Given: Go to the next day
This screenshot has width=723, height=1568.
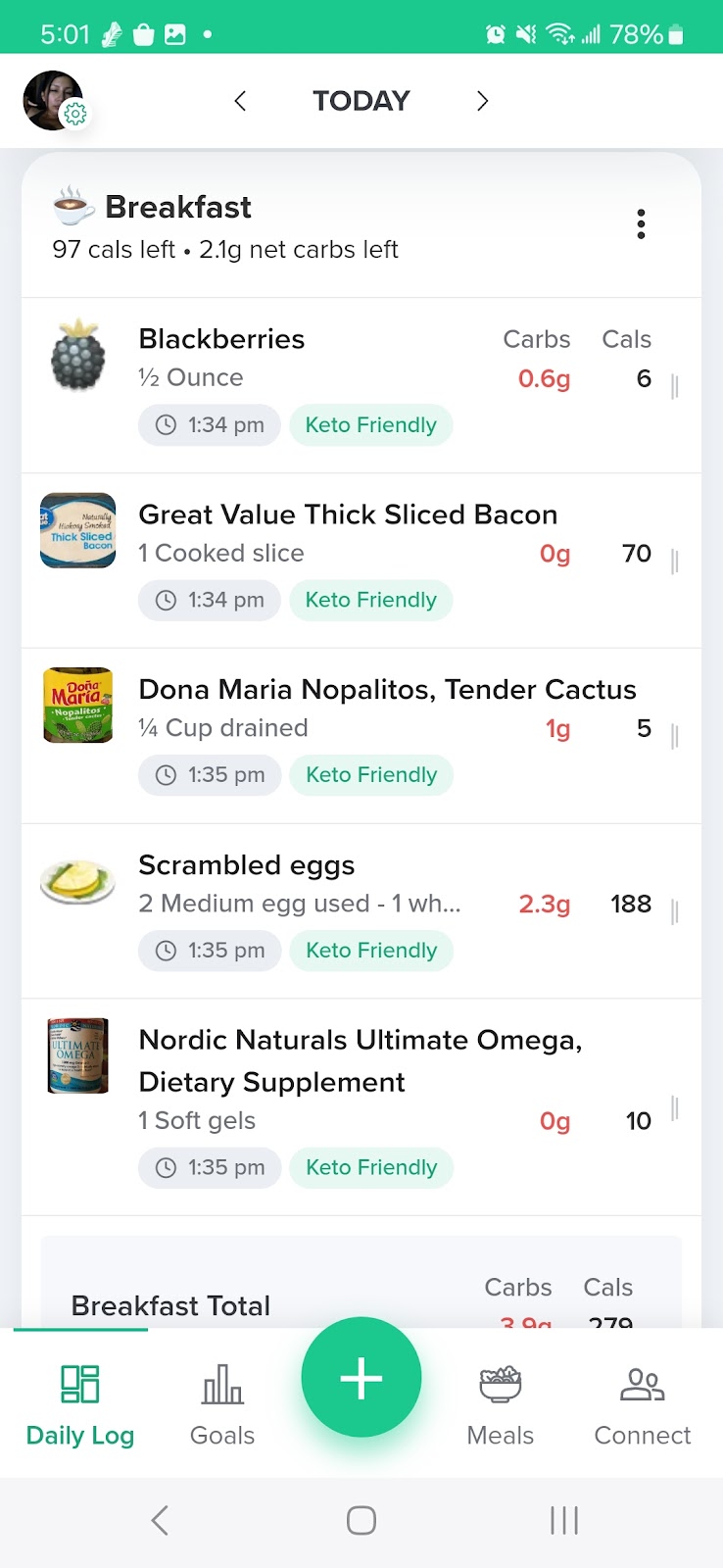Looking at the screenshot, I should pos(481,101).
